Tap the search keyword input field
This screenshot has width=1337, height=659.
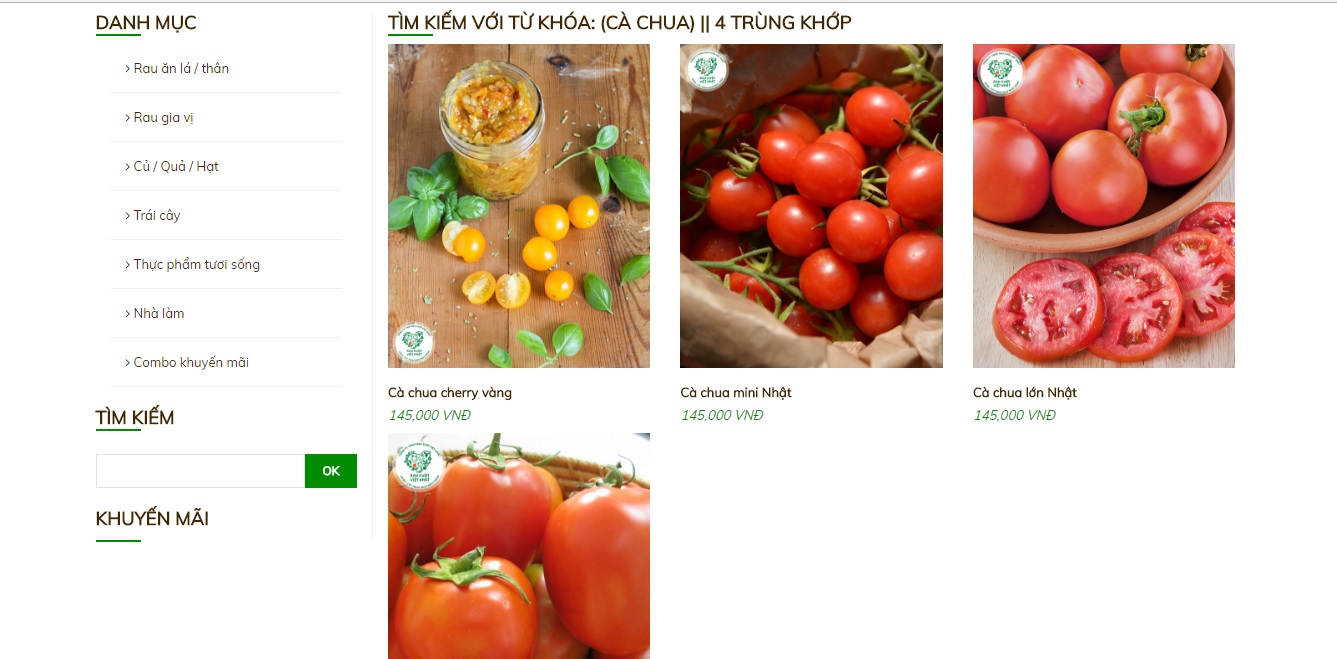(200, 471)
